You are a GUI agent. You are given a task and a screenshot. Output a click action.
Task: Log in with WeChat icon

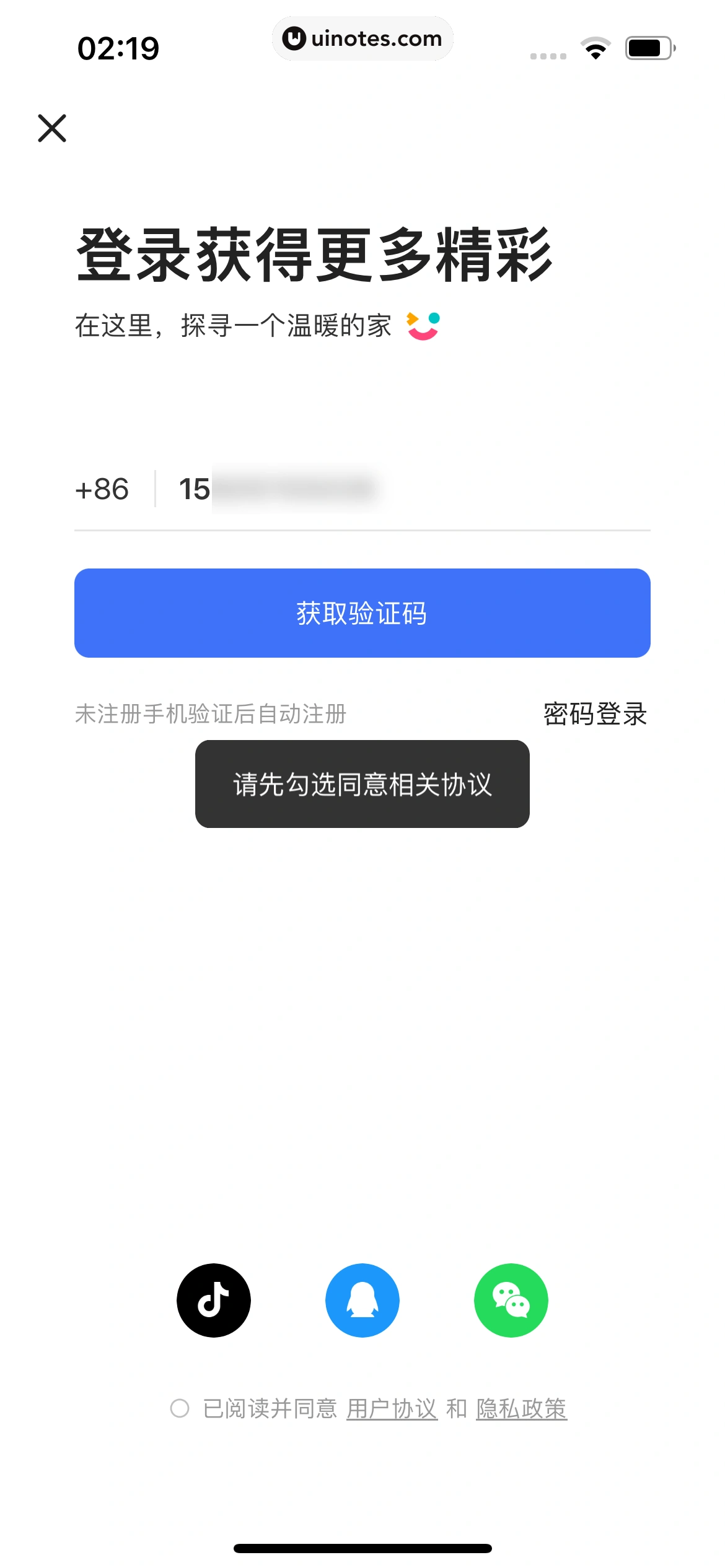[x=511, y=1300]
